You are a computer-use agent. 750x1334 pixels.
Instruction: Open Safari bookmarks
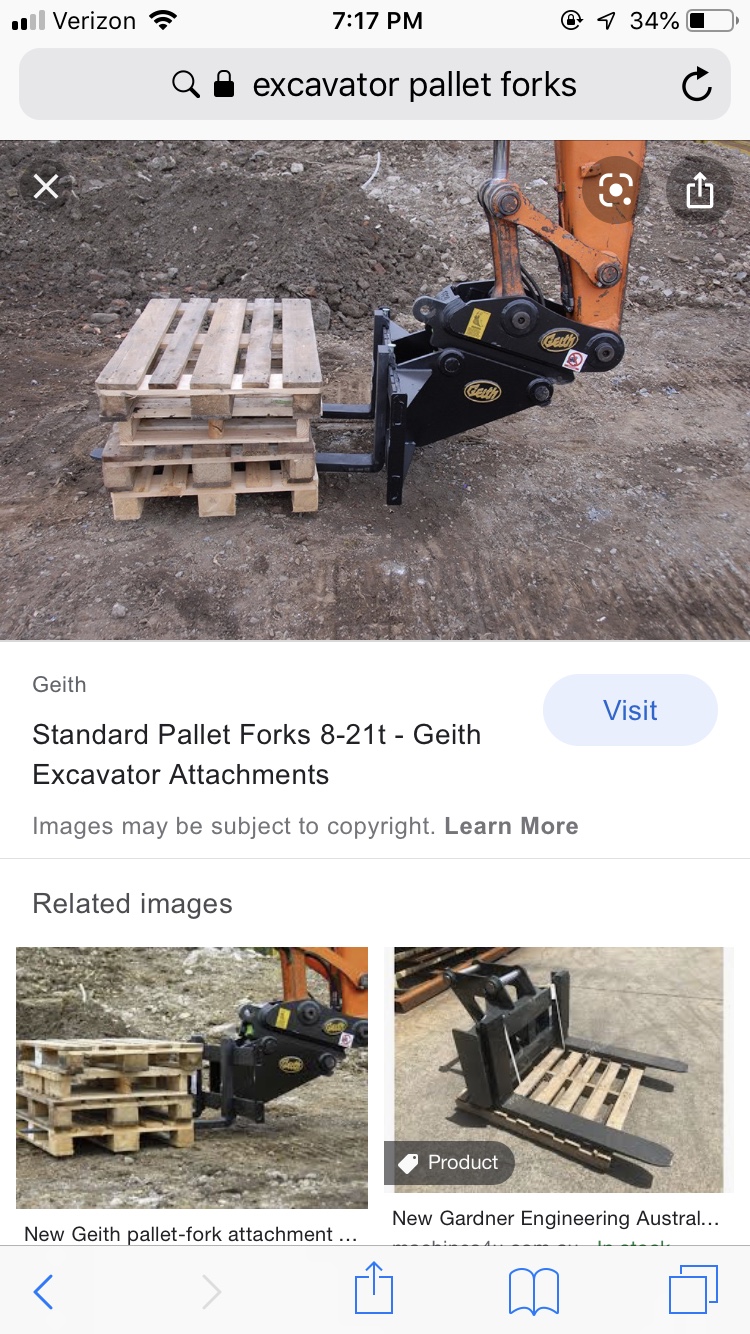coord(533,1291)
